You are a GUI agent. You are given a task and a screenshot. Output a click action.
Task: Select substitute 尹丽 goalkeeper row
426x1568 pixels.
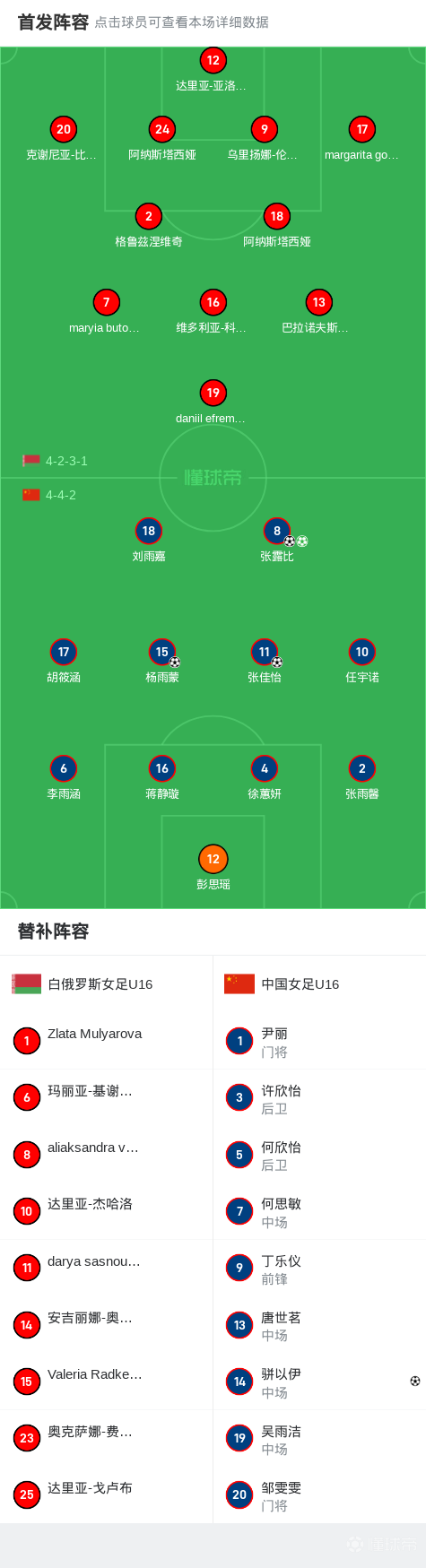(x=319, y=1041)
